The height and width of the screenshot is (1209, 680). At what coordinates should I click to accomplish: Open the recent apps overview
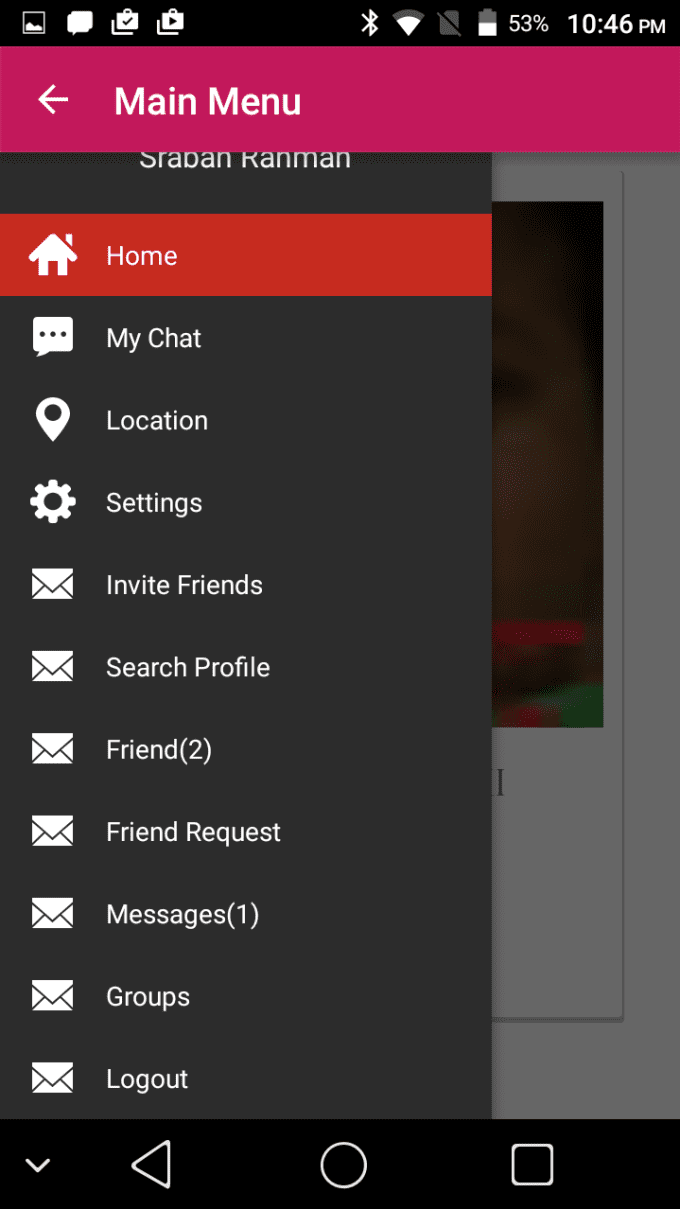click(x=532, y=1165)
